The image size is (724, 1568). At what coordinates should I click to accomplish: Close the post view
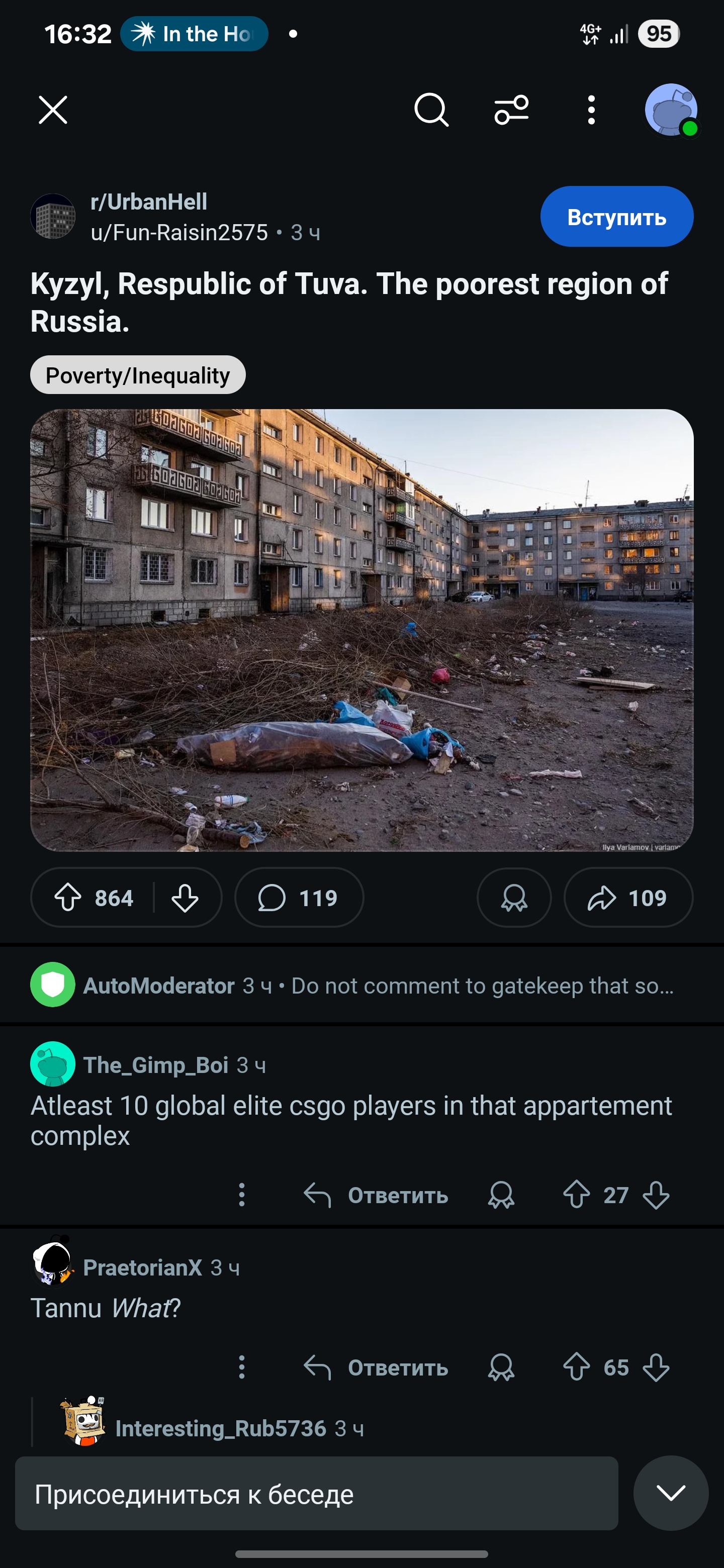tap(53, 110)
